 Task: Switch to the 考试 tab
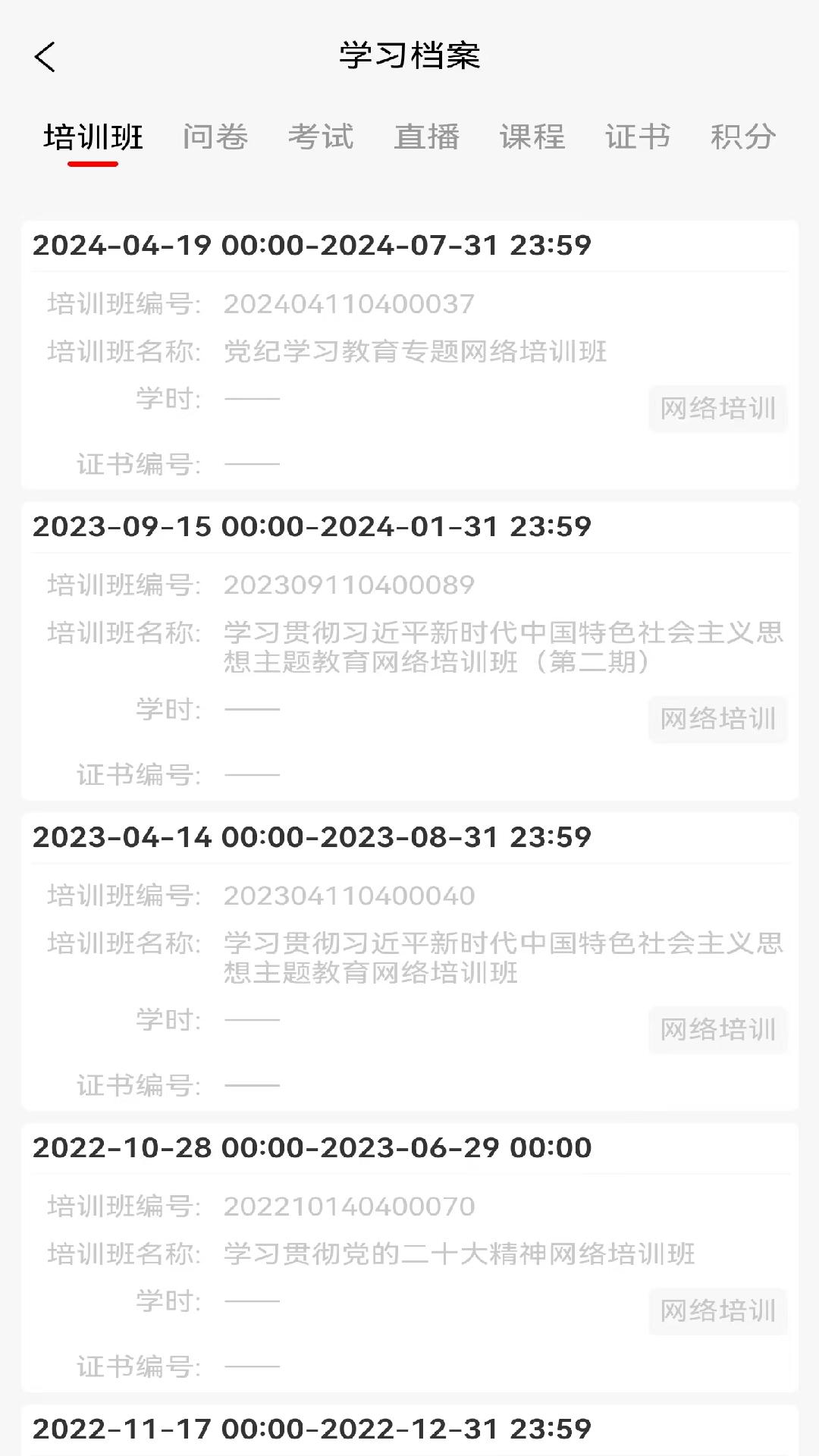point(321,138)
